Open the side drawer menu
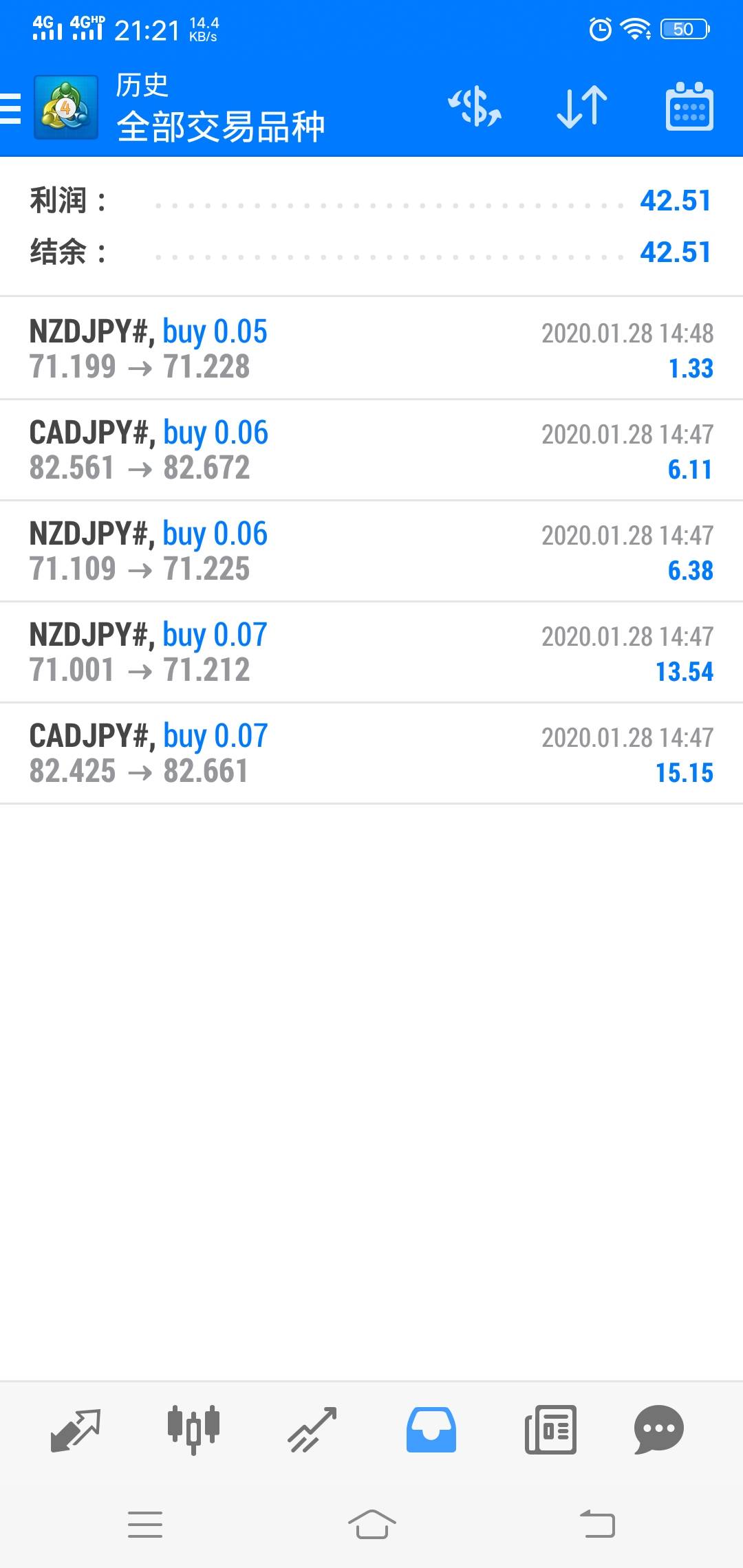The width and height of the screenshot is (743, 1568). point(11,109)
